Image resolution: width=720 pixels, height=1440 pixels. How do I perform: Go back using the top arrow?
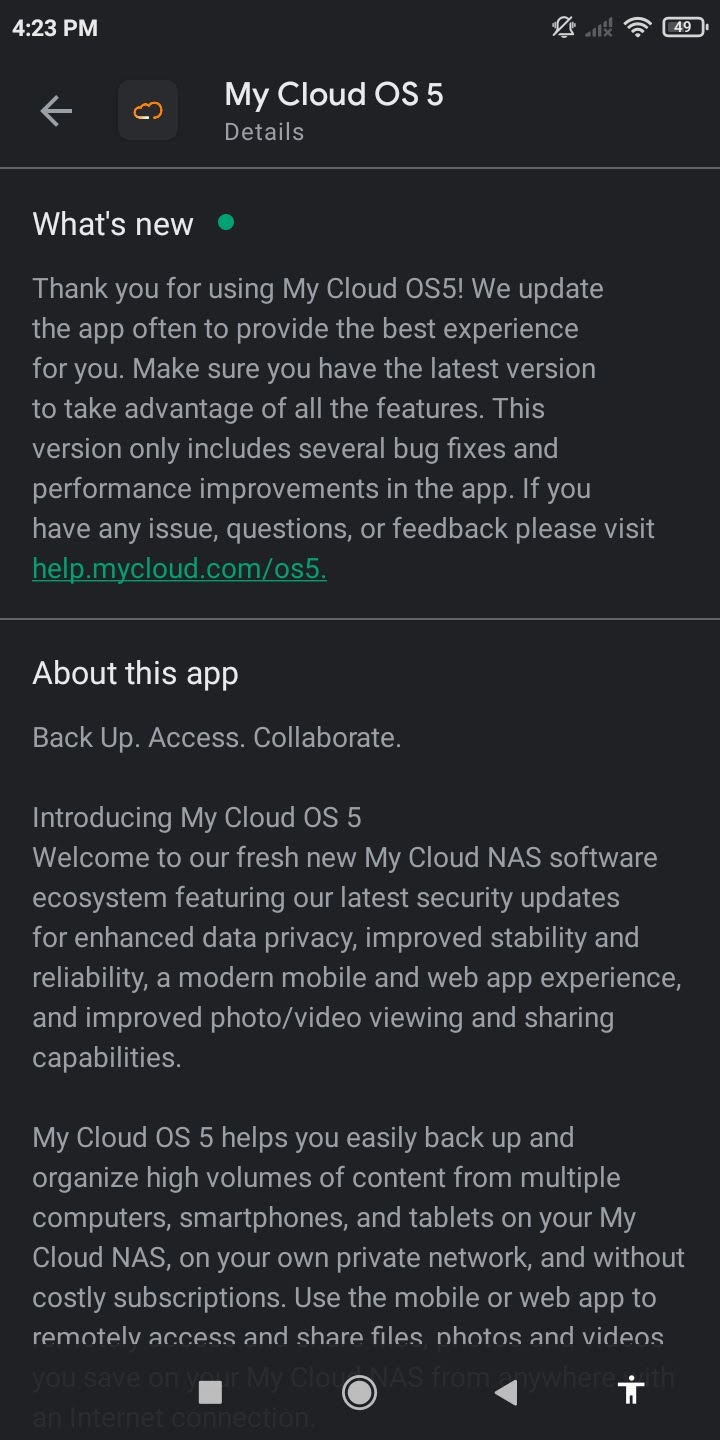pyautogui.click(x=56, y=111)
